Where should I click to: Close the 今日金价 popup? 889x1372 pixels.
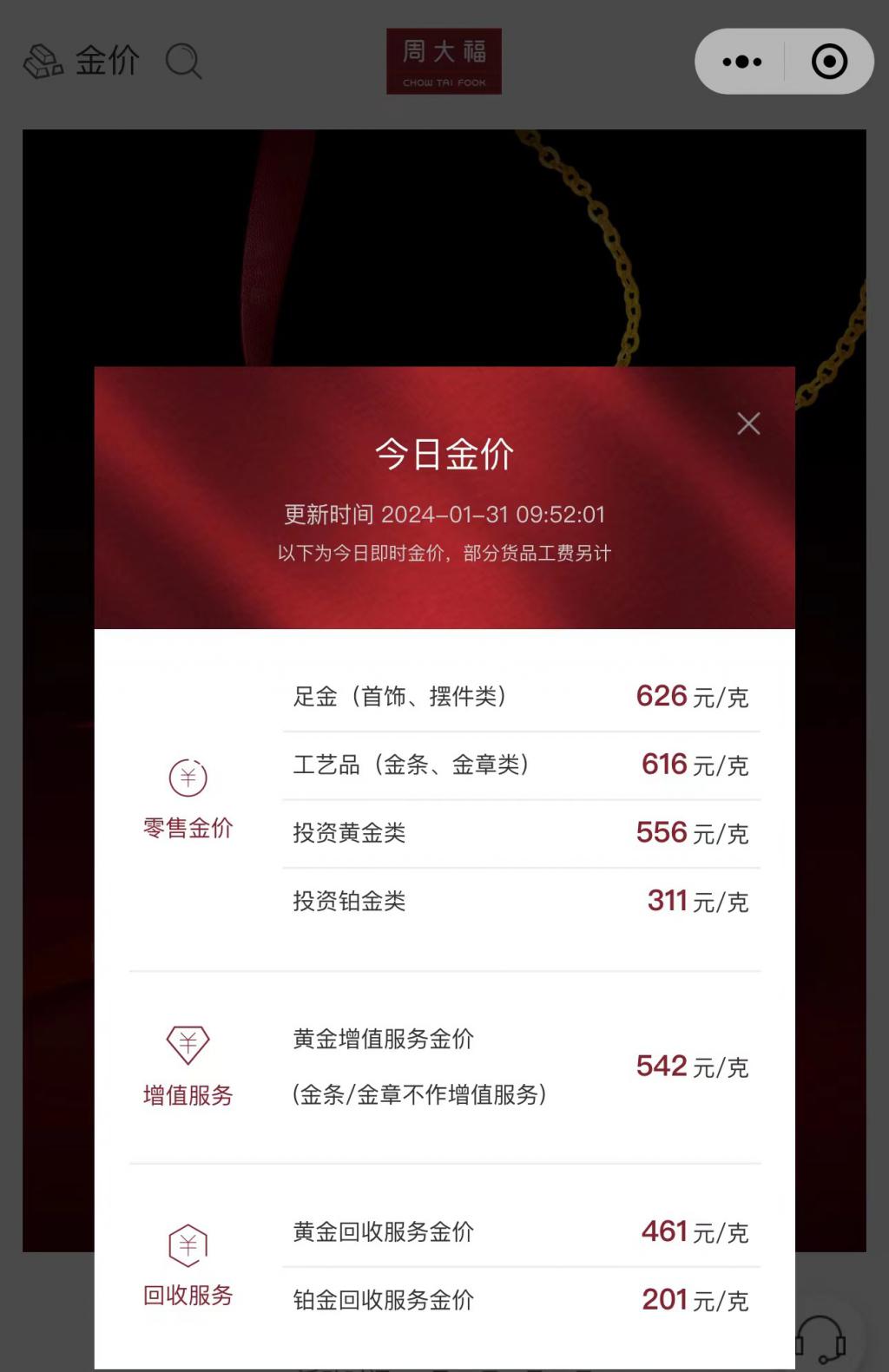pyautogui.click(x=748, y=423)
